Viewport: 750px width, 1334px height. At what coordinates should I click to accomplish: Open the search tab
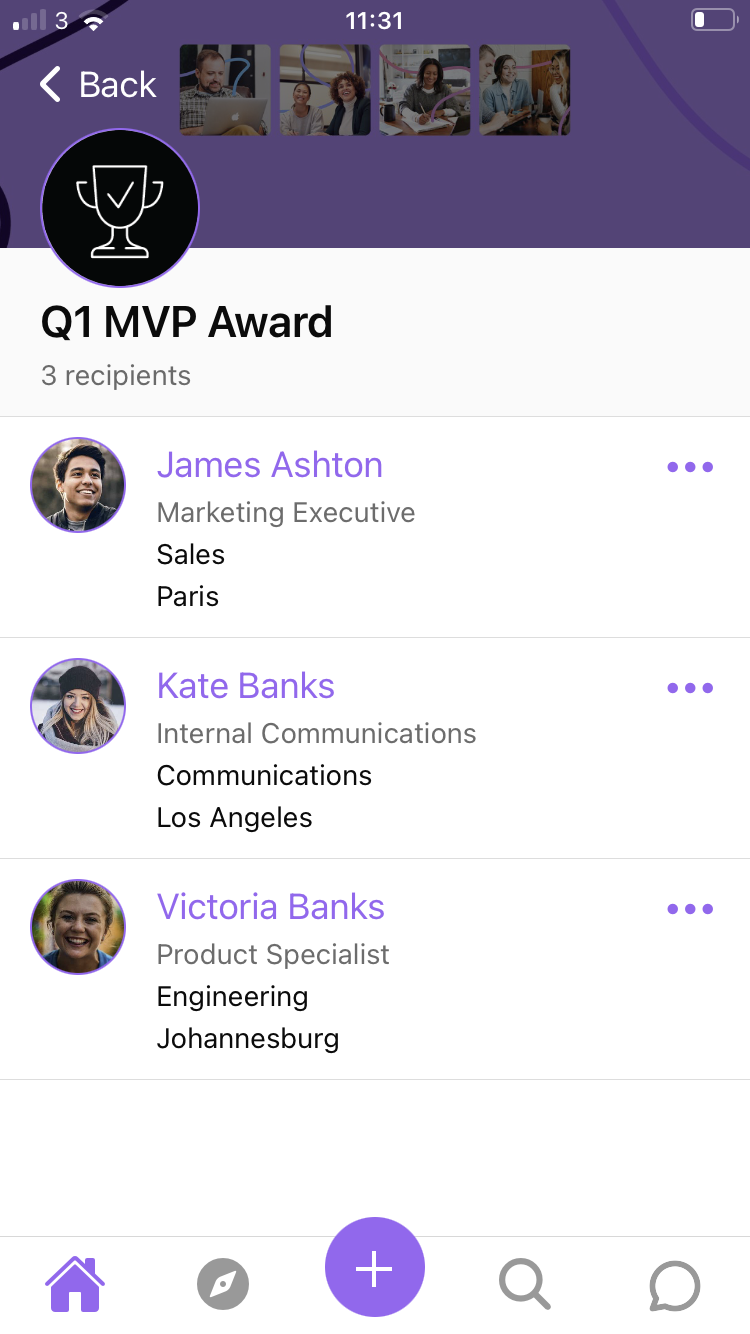point(524,1284)
